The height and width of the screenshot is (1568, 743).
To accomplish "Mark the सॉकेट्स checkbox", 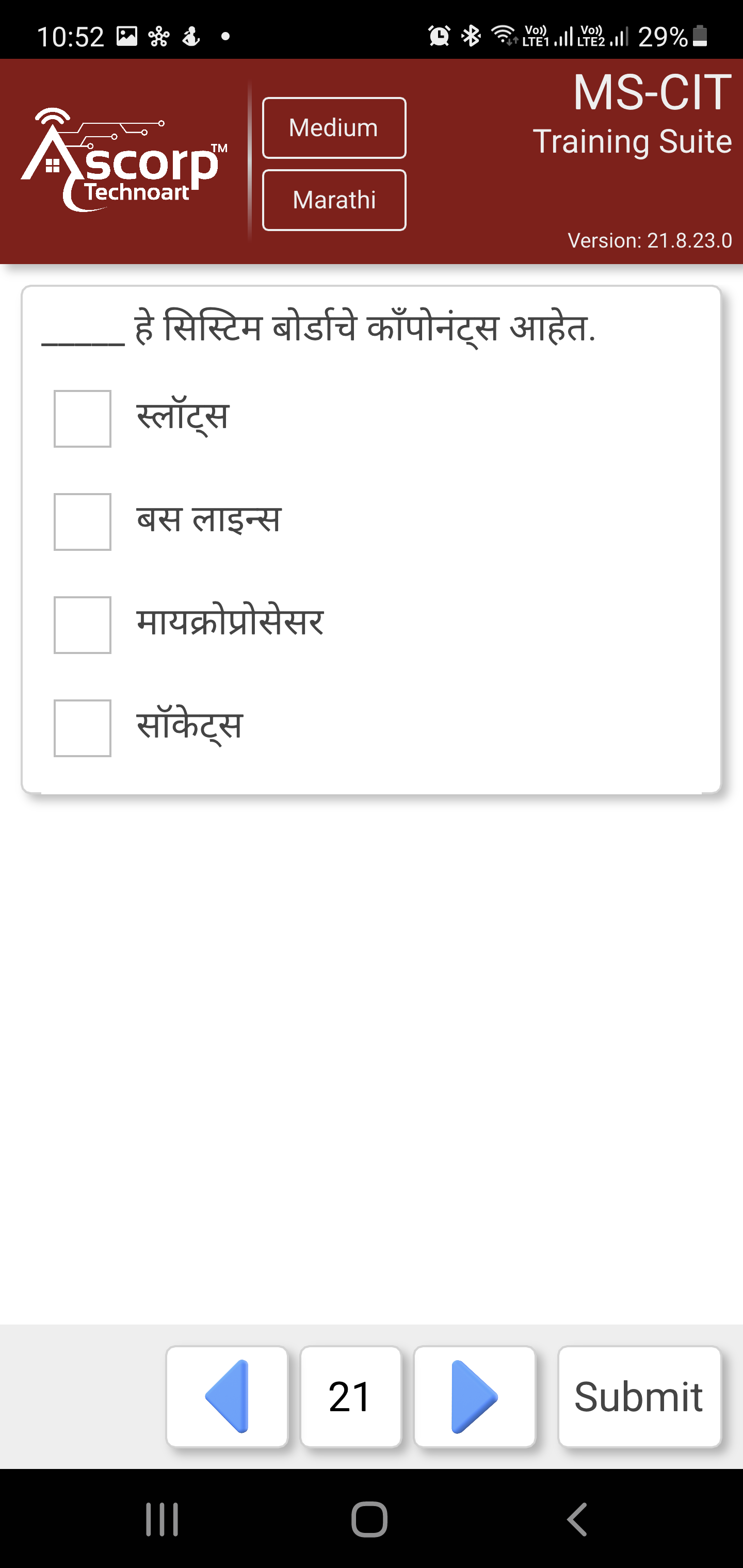I will point(82,728).
